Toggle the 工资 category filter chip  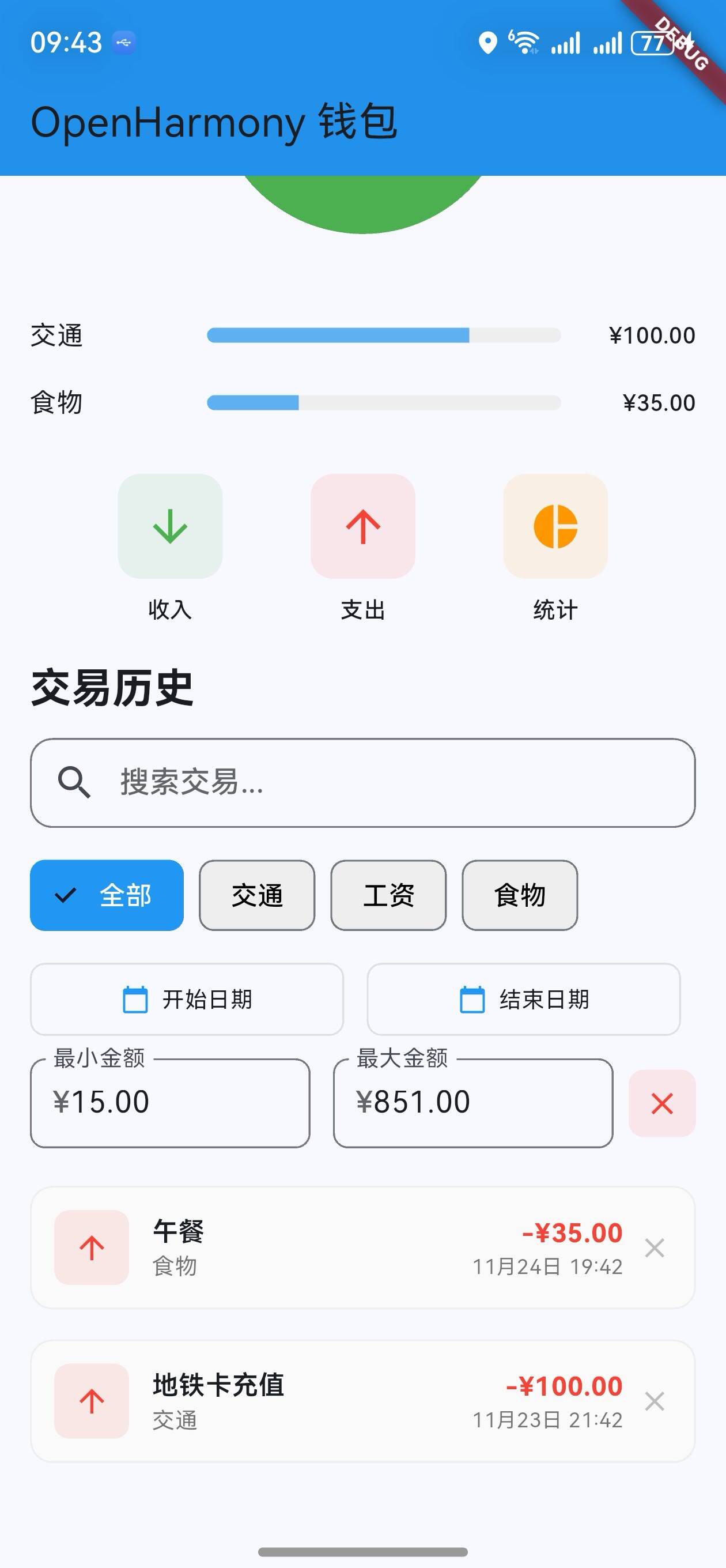pyautogui.click(x=389, y=895)
